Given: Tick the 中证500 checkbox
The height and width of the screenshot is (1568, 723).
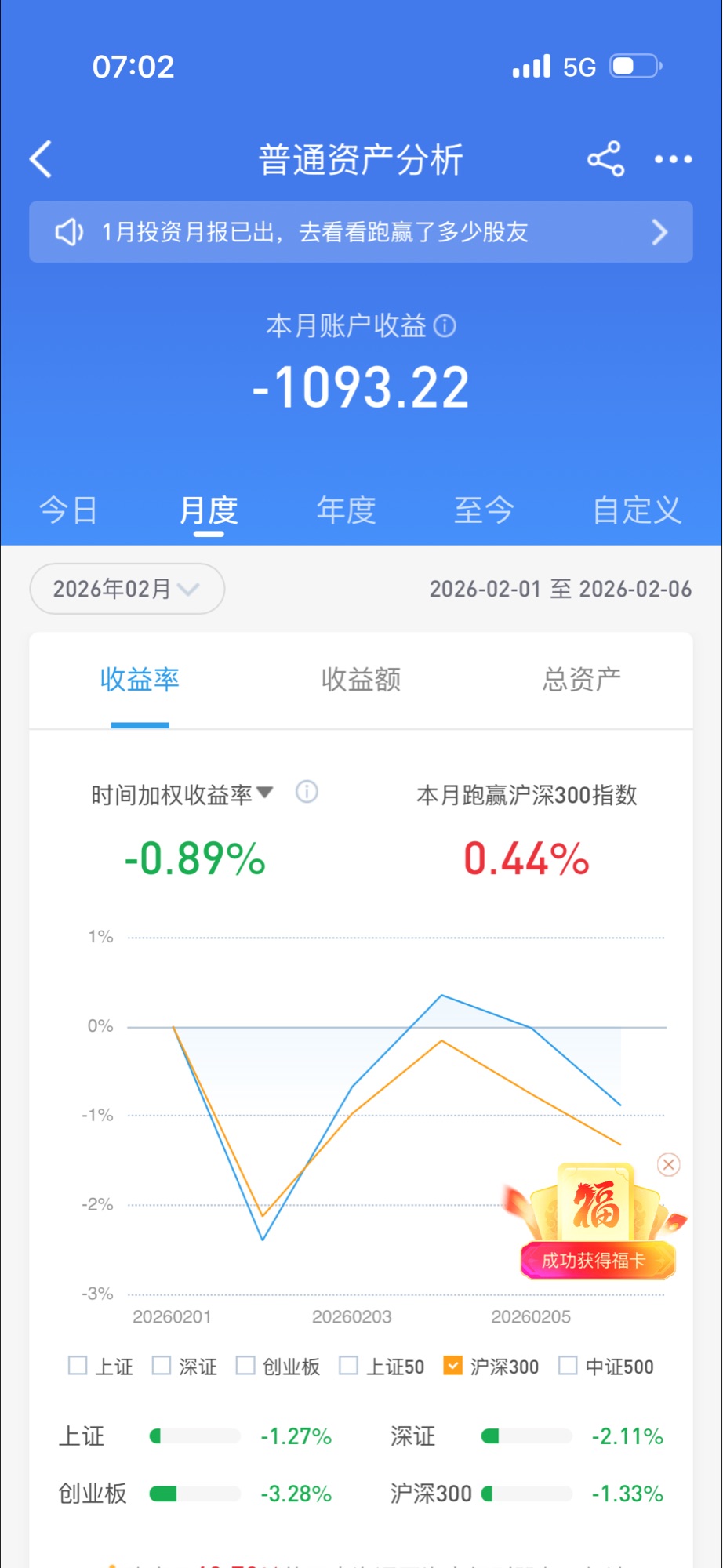Looking at the screenshot, I should tap(568, 1366).
